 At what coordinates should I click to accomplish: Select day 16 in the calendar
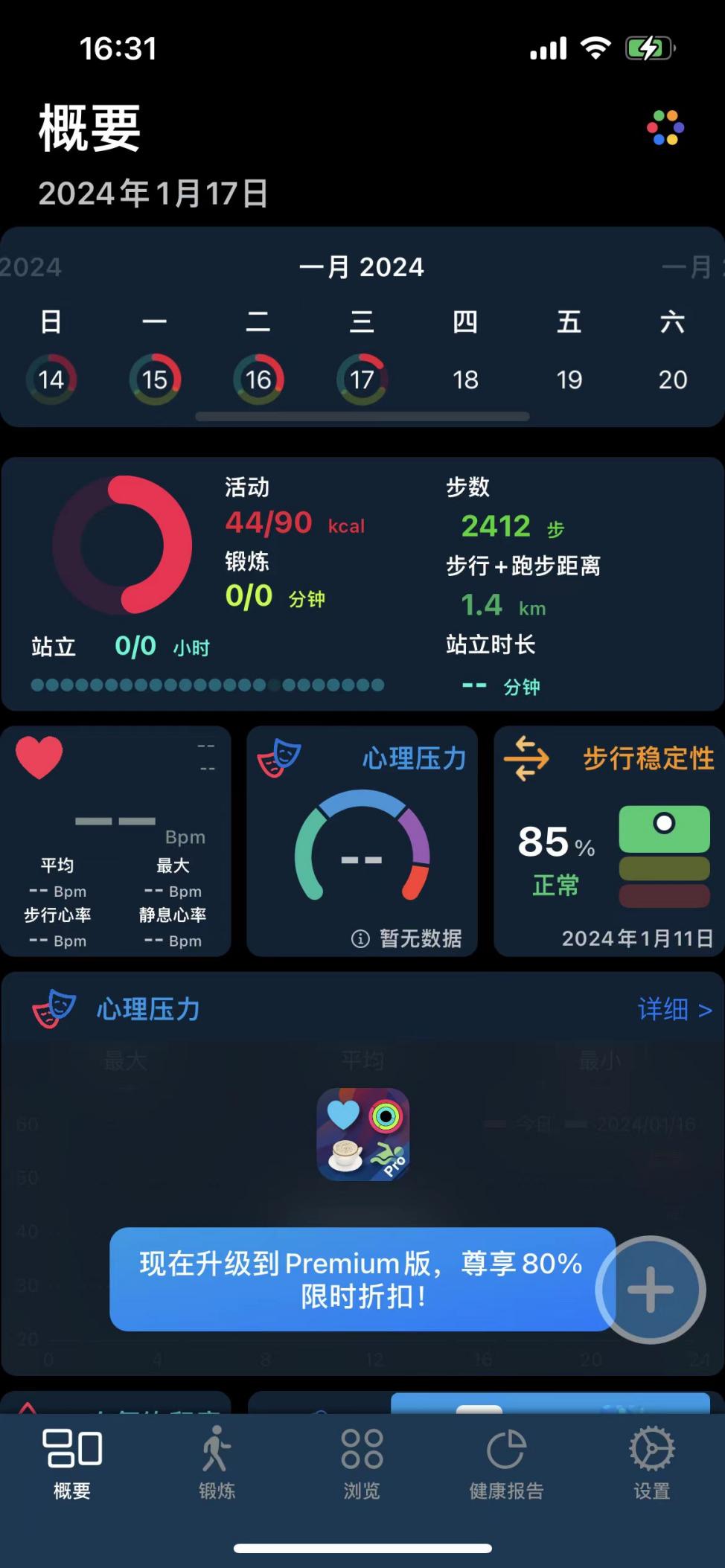(x=258, y=380)
